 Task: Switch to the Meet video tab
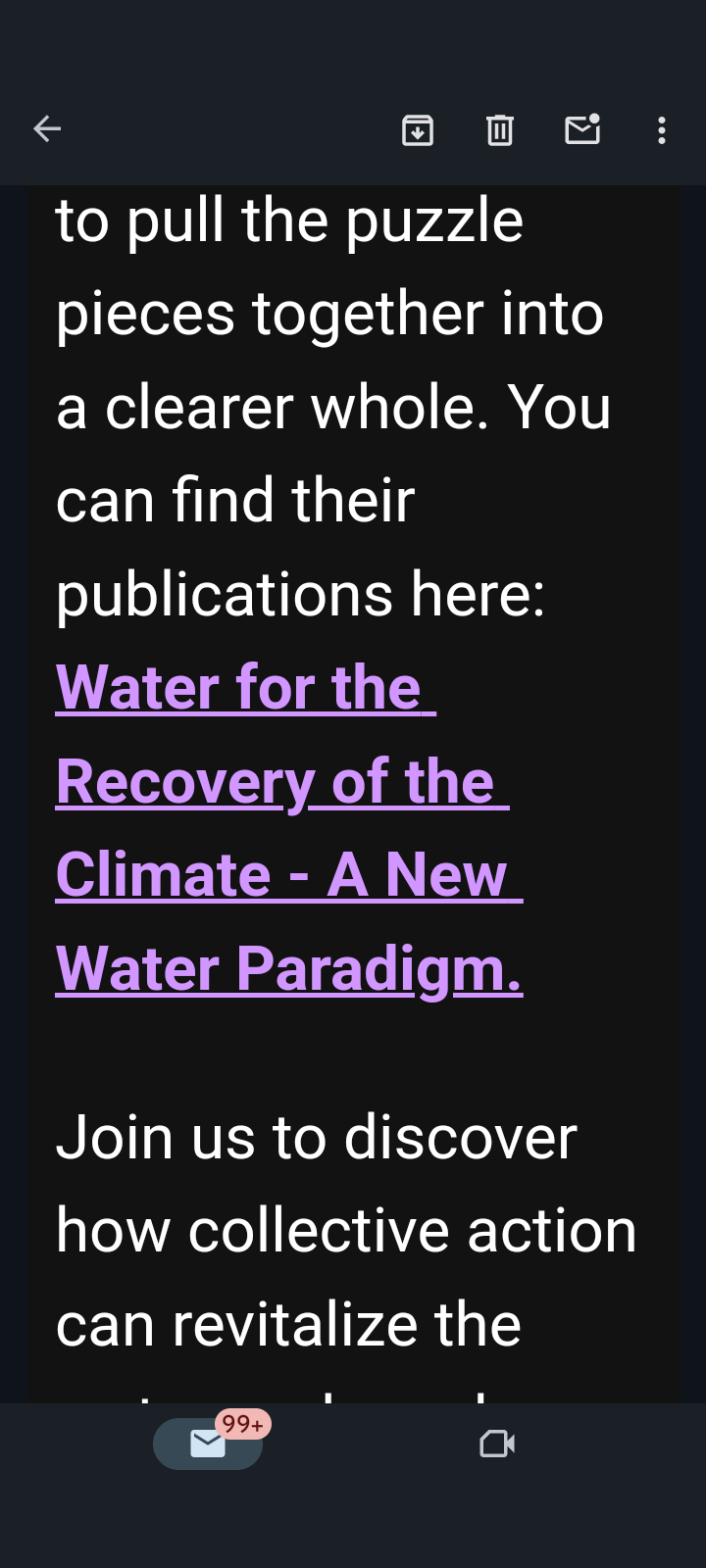click(497, 1444)
